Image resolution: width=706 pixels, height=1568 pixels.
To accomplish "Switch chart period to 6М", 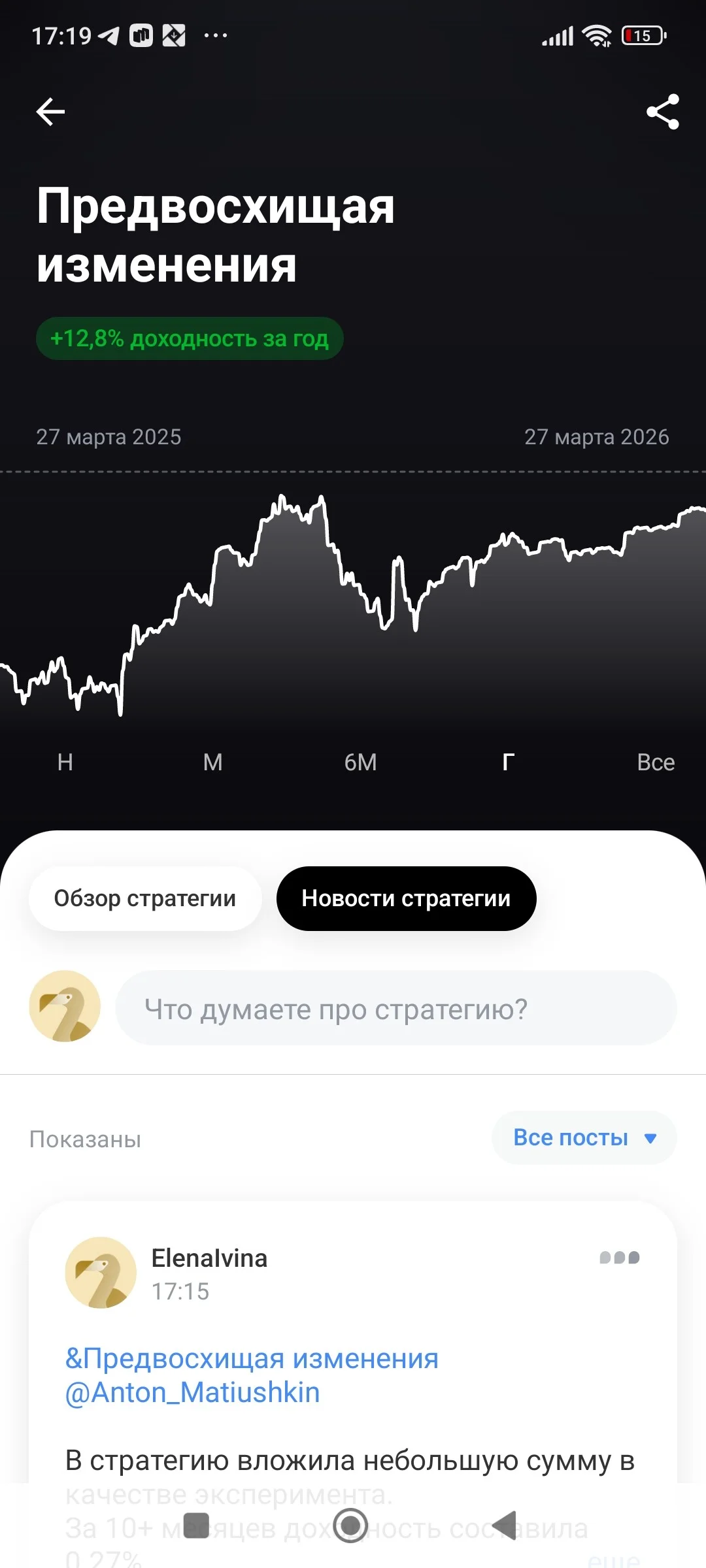I will [361, 762].
